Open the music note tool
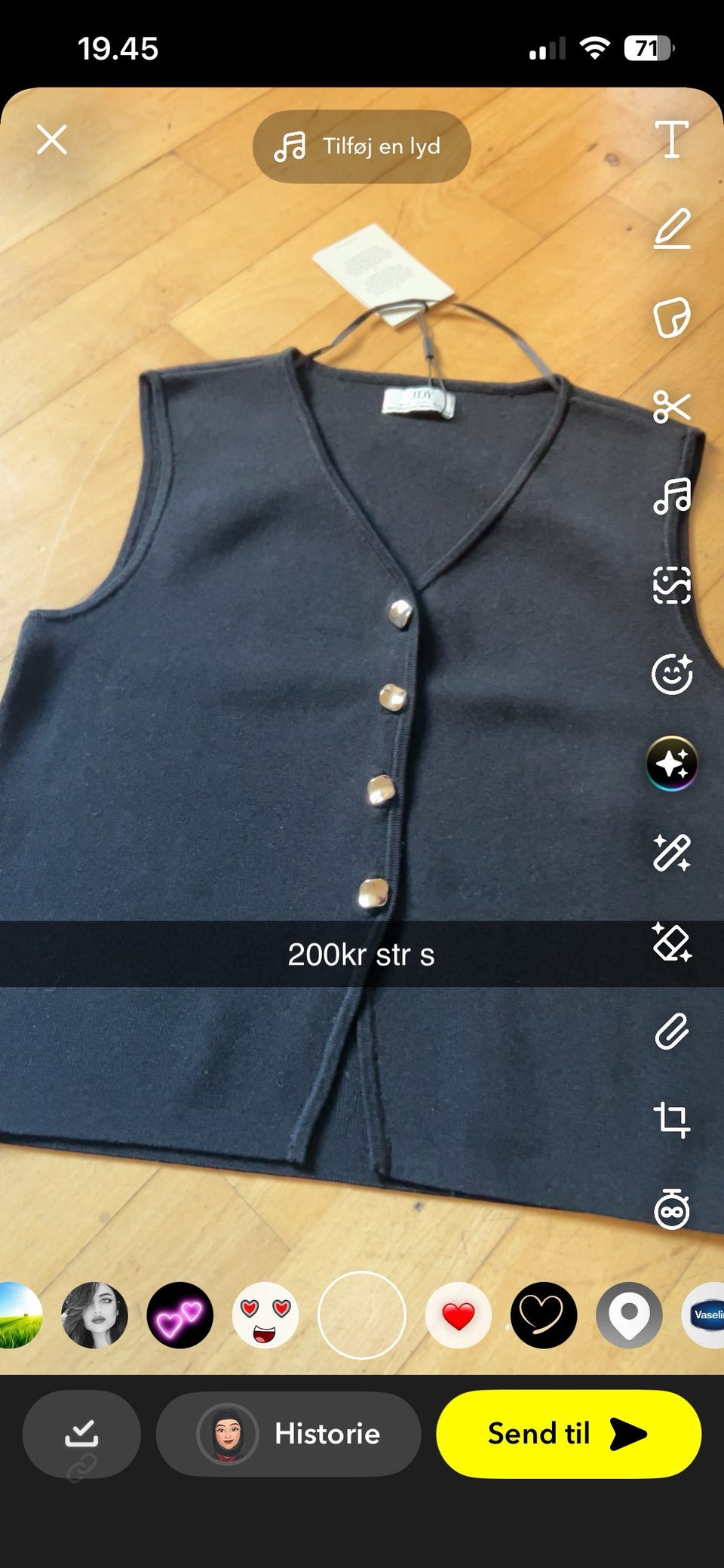Viewport: 724px width, 1568px height. coord(671,496)
